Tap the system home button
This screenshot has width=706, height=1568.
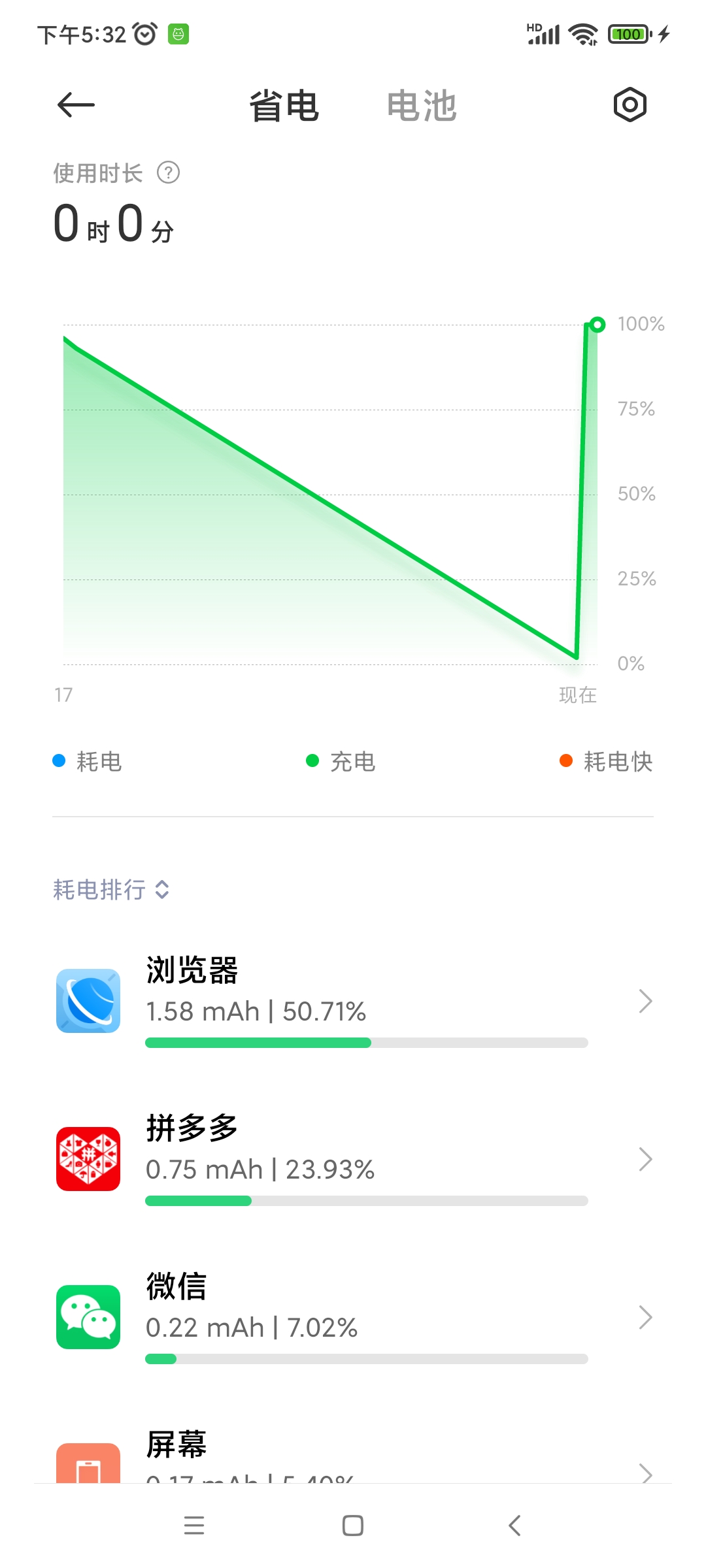click(353, 1526)
